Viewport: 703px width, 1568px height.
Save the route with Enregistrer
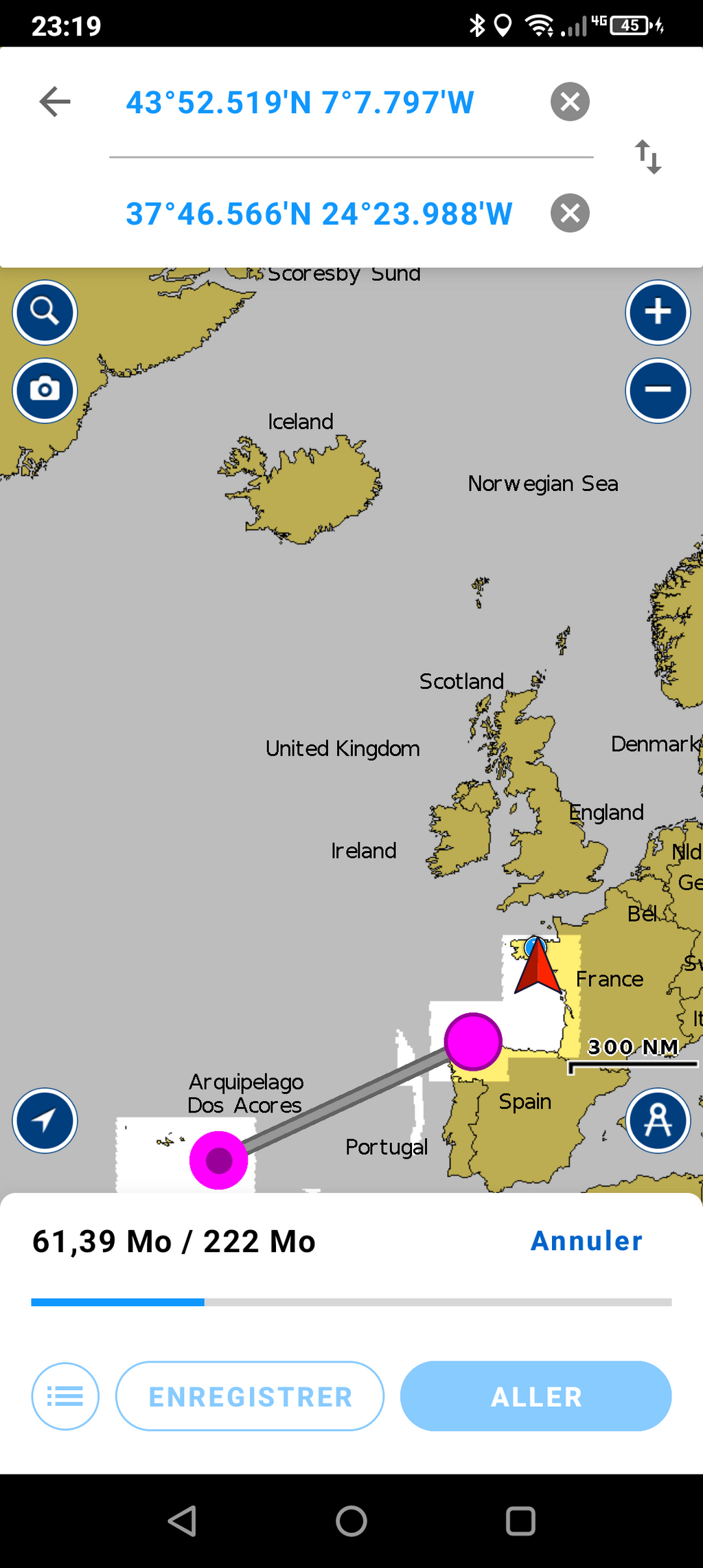click(250, 1396)
